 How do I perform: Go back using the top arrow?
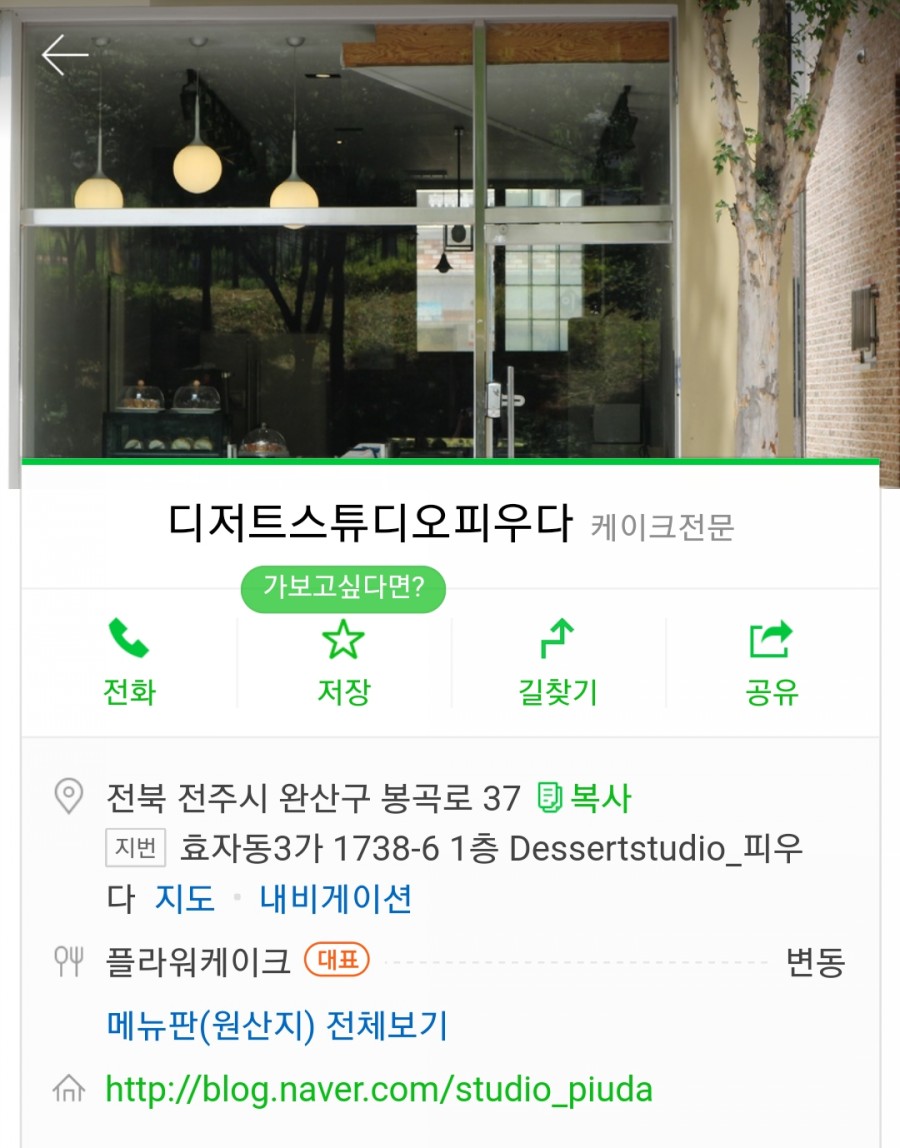65,54
